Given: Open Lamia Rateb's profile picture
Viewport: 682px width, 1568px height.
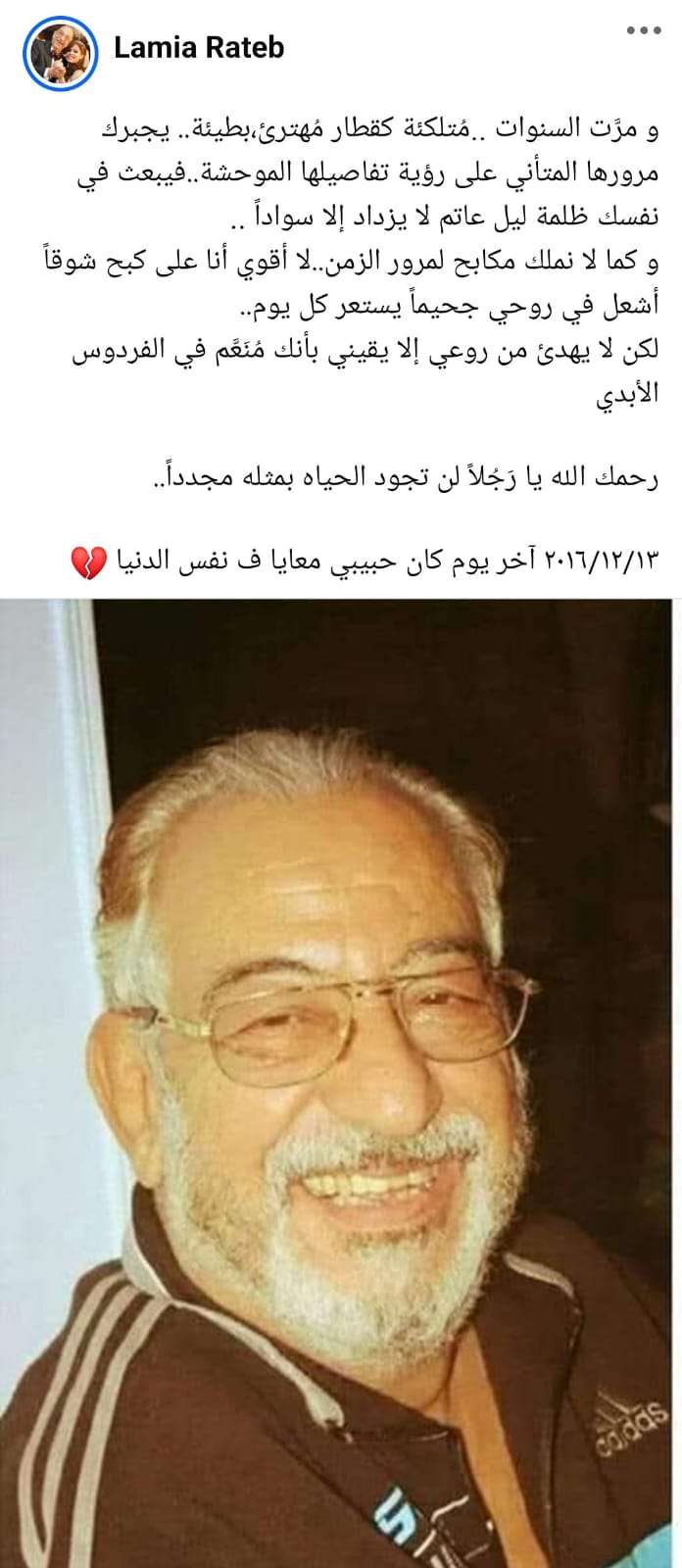Looking at the screenshot, I should pyautogui.click(x=63, y=48).
